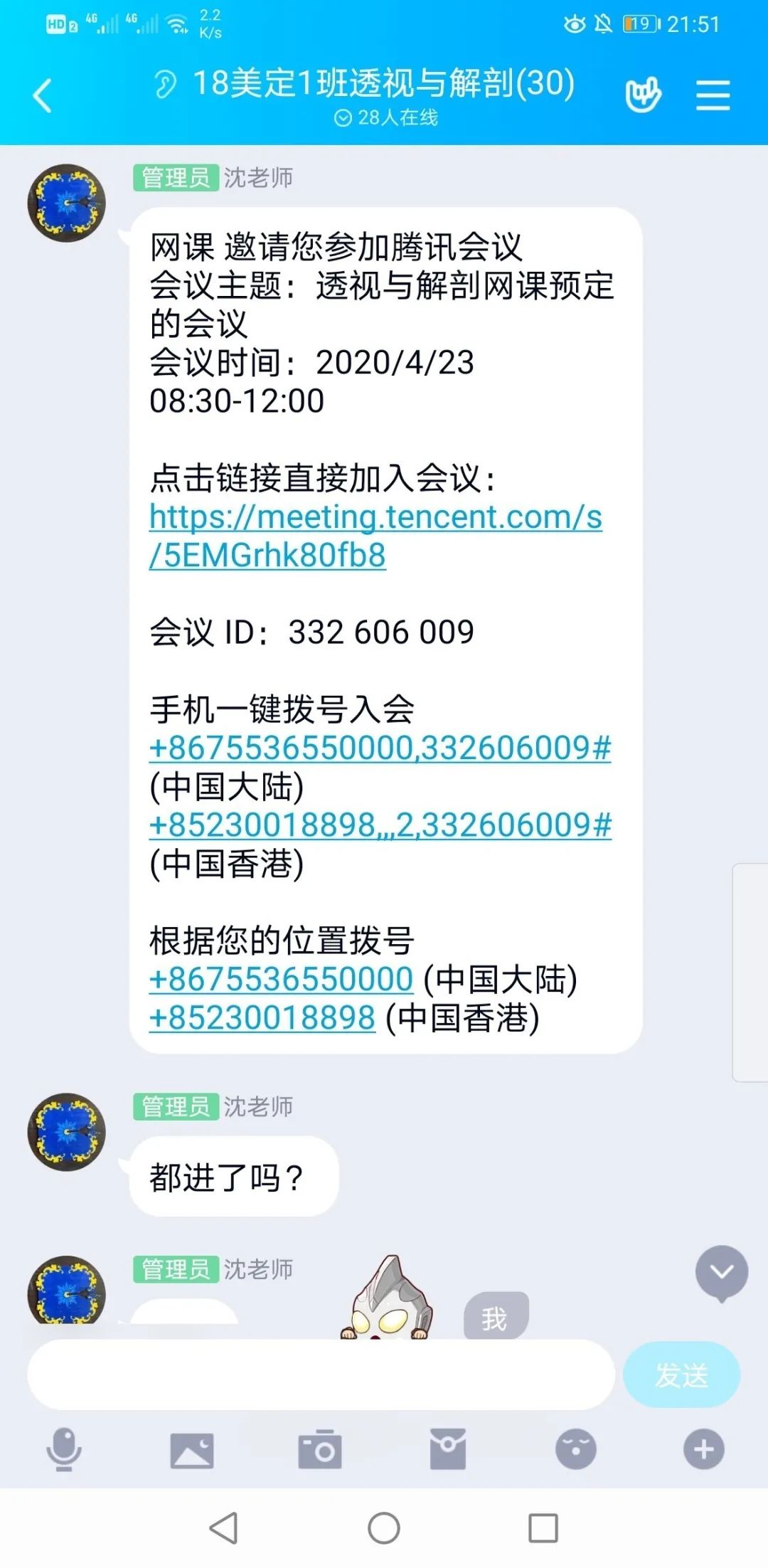Open more options with plus icon

click(703, 1449)
